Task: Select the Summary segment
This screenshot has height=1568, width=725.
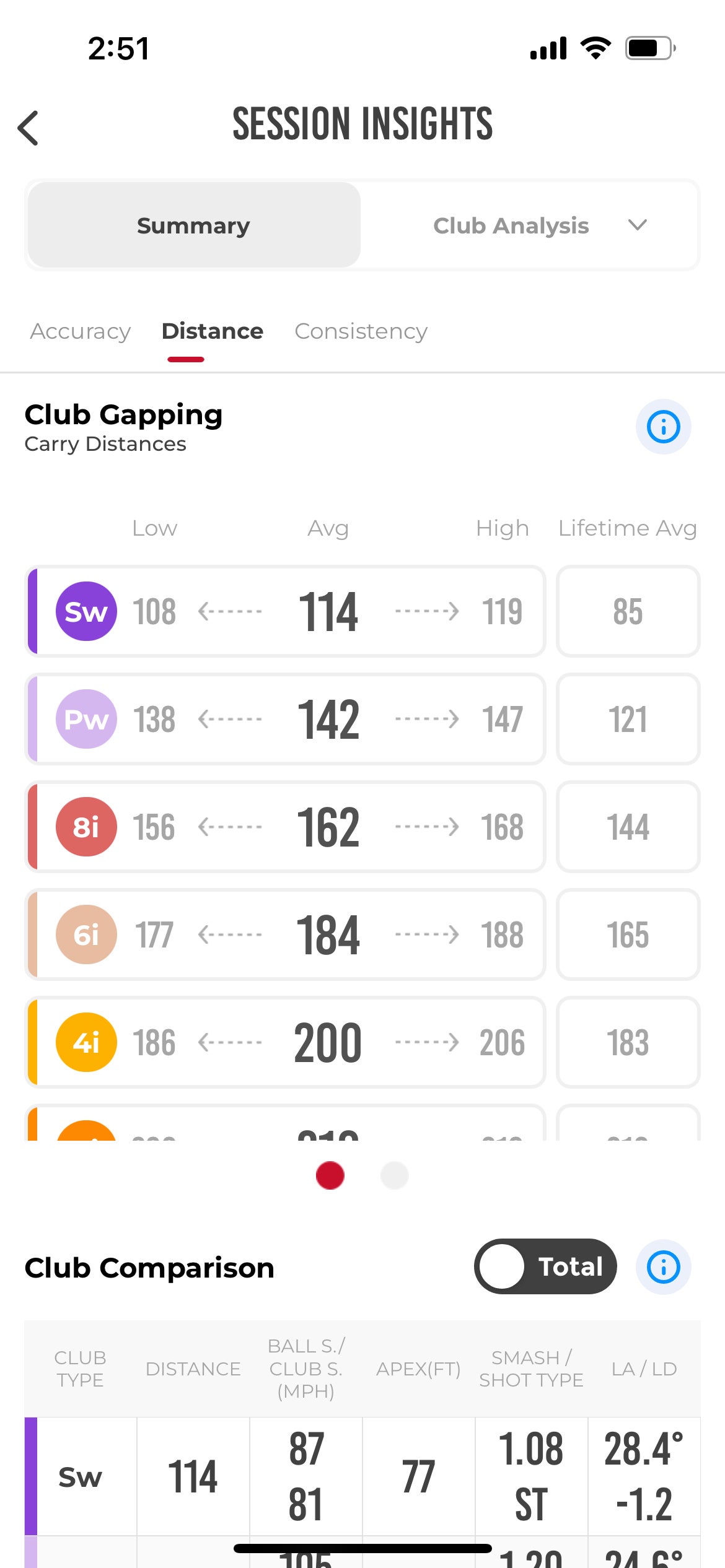Action: click(194, 225)
